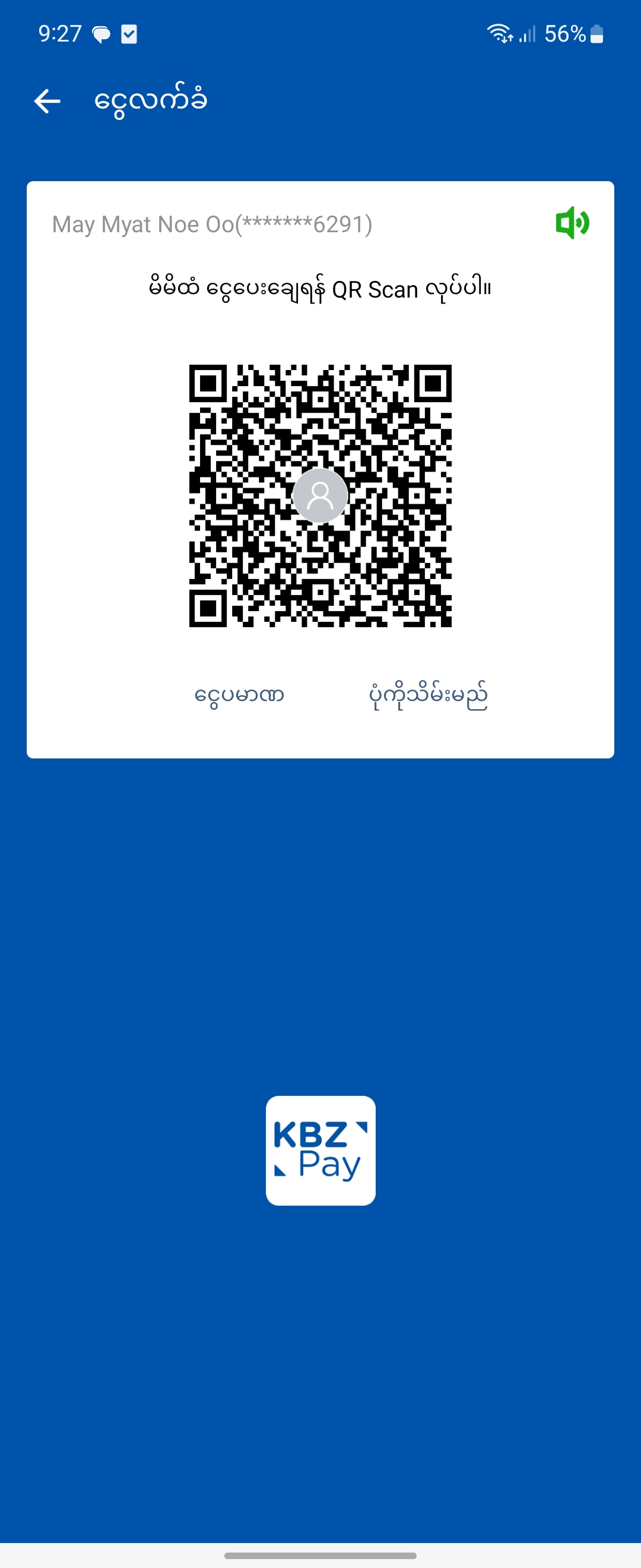The height and width of the screenshot is (1568, 641).
Task: Go back from the receive money screen
Action: click(x=47, y=101)
